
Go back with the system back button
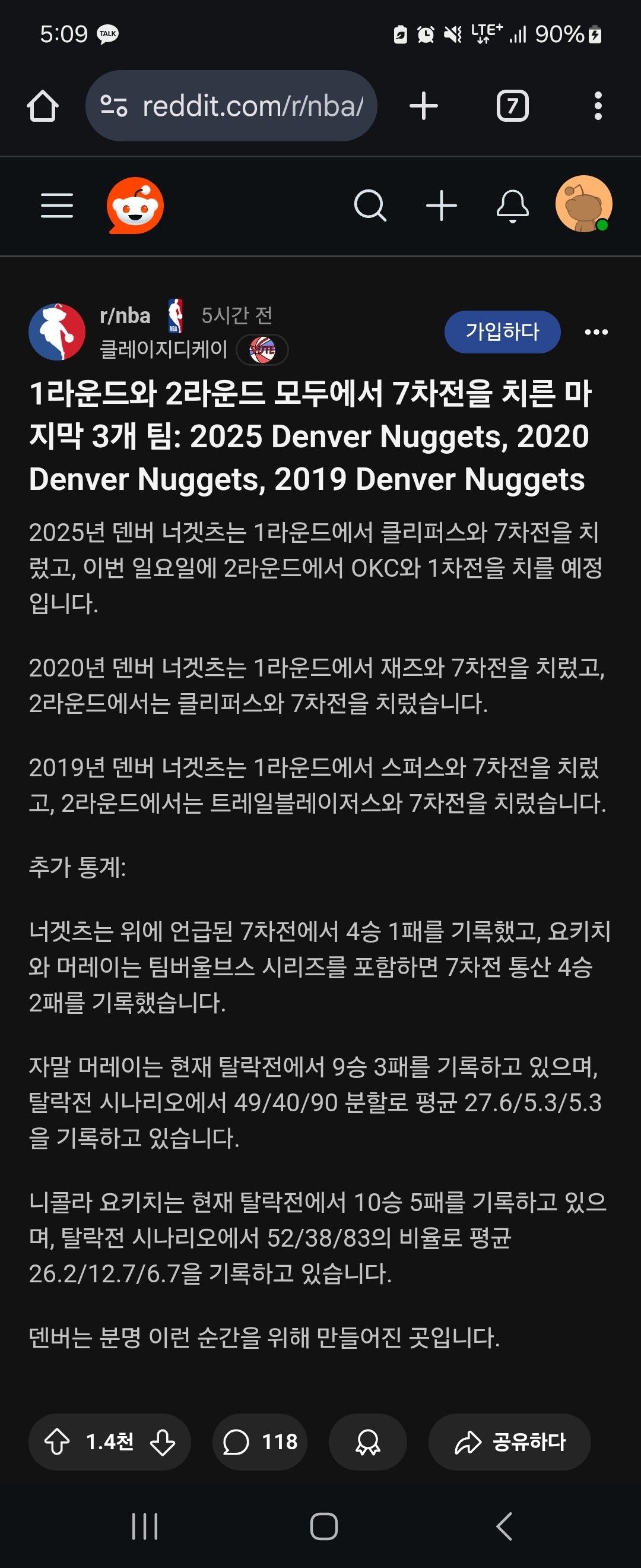tap(503, 1526)
